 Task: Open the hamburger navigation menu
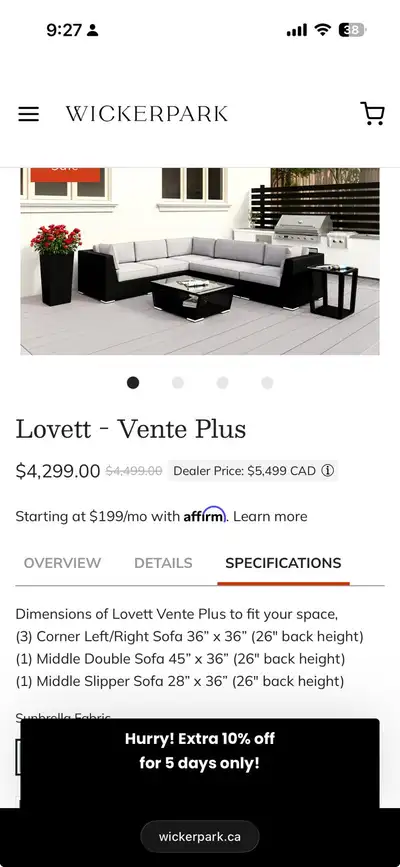(29, 114)
